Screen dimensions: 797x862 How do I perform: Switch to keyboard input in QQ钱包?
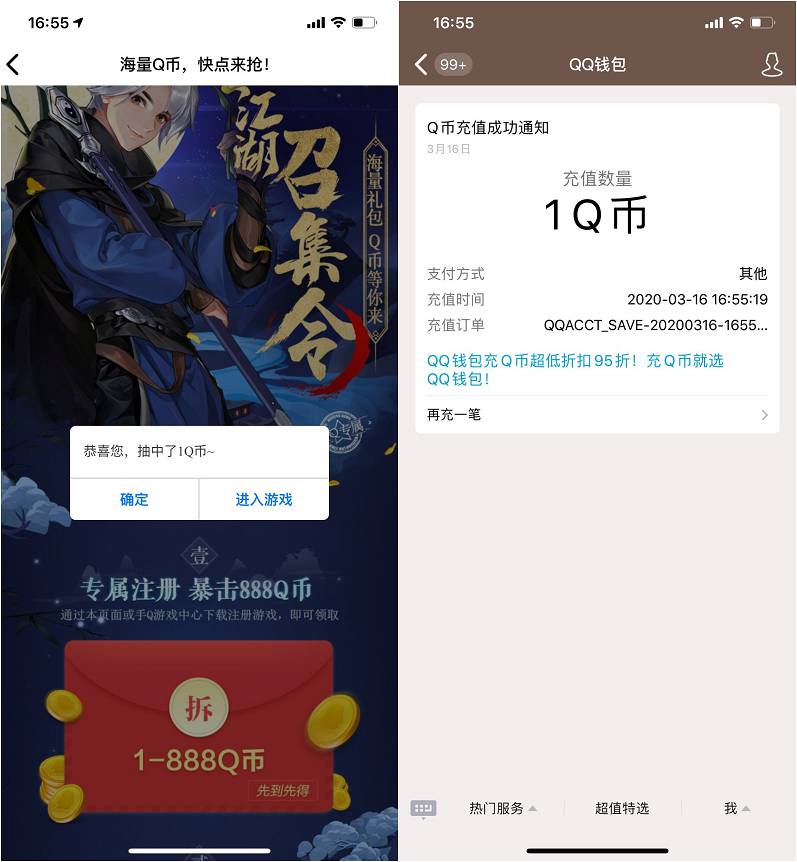point(423,808)
